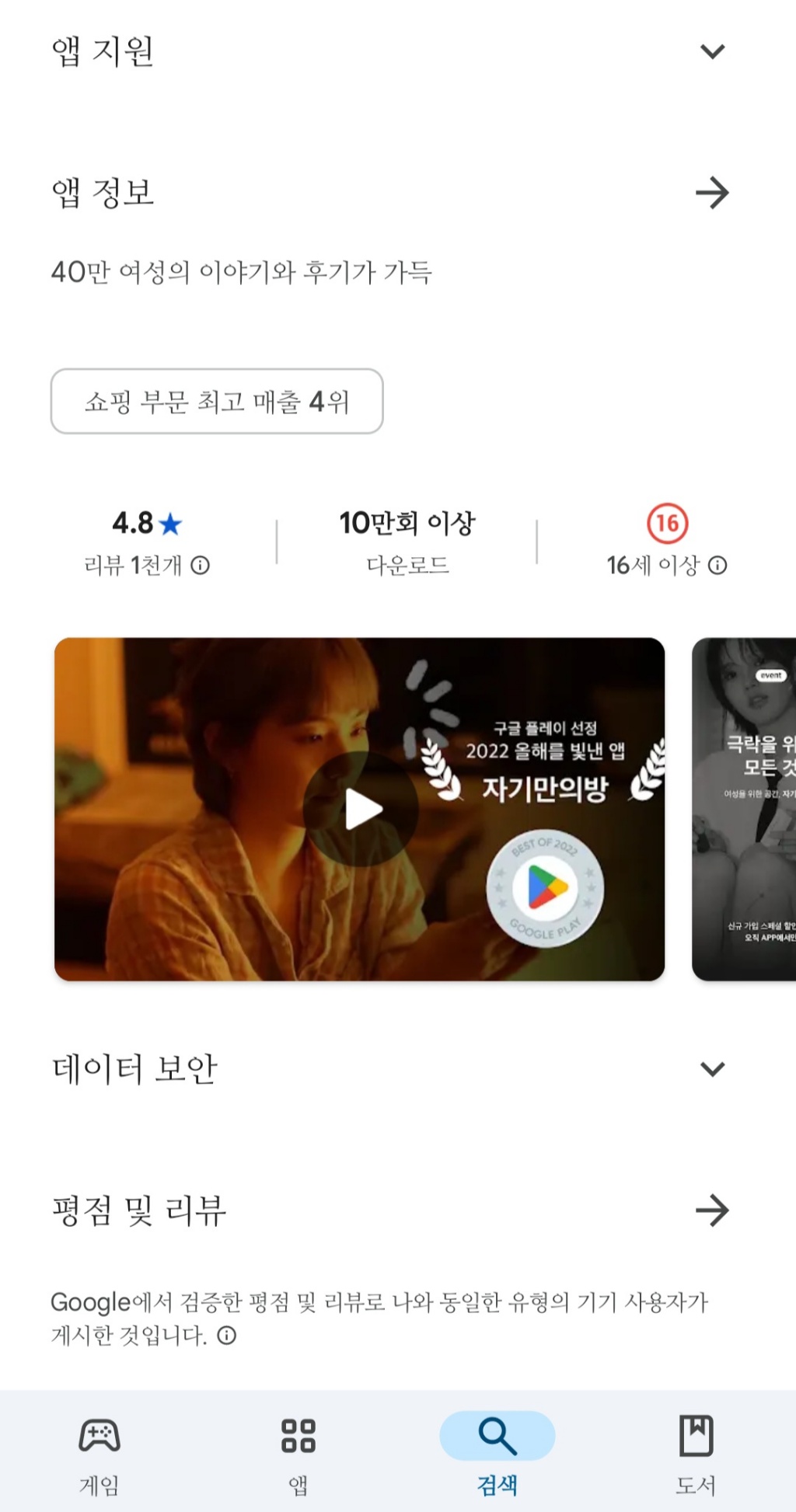Open the 16세 이상 rating info icon
The width and height of the screenshot is (796, 1512).
(x=718, y=566)
